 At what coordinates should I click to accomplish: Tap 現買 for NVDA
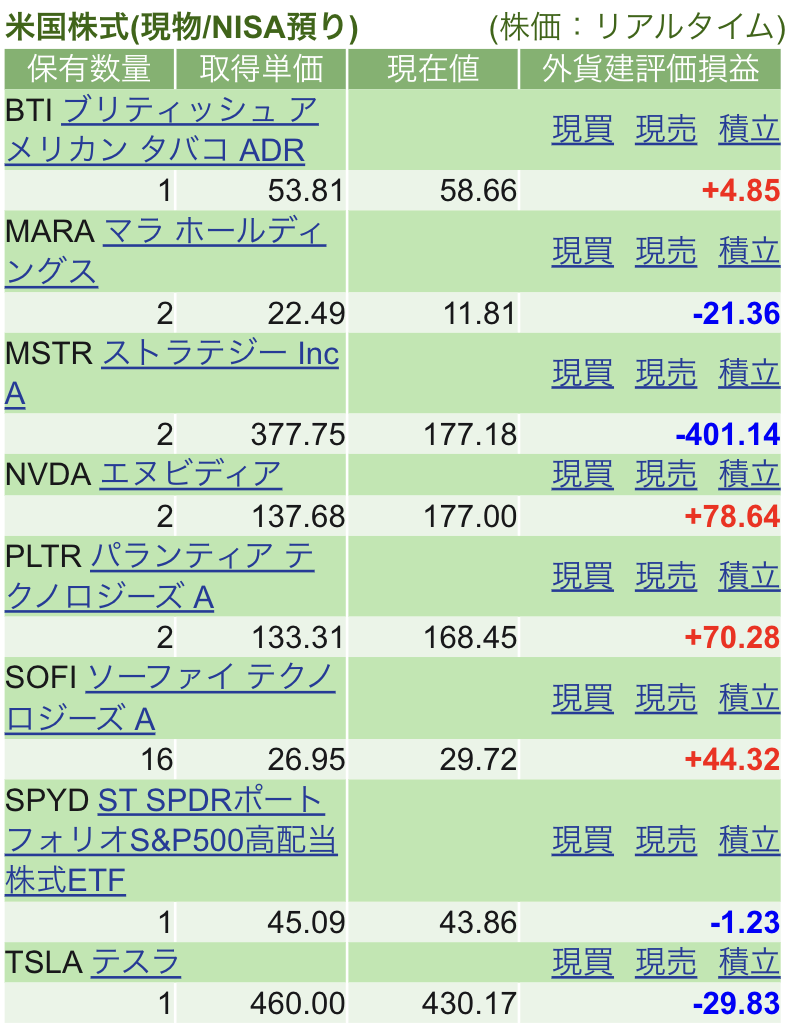coord(582,474)
